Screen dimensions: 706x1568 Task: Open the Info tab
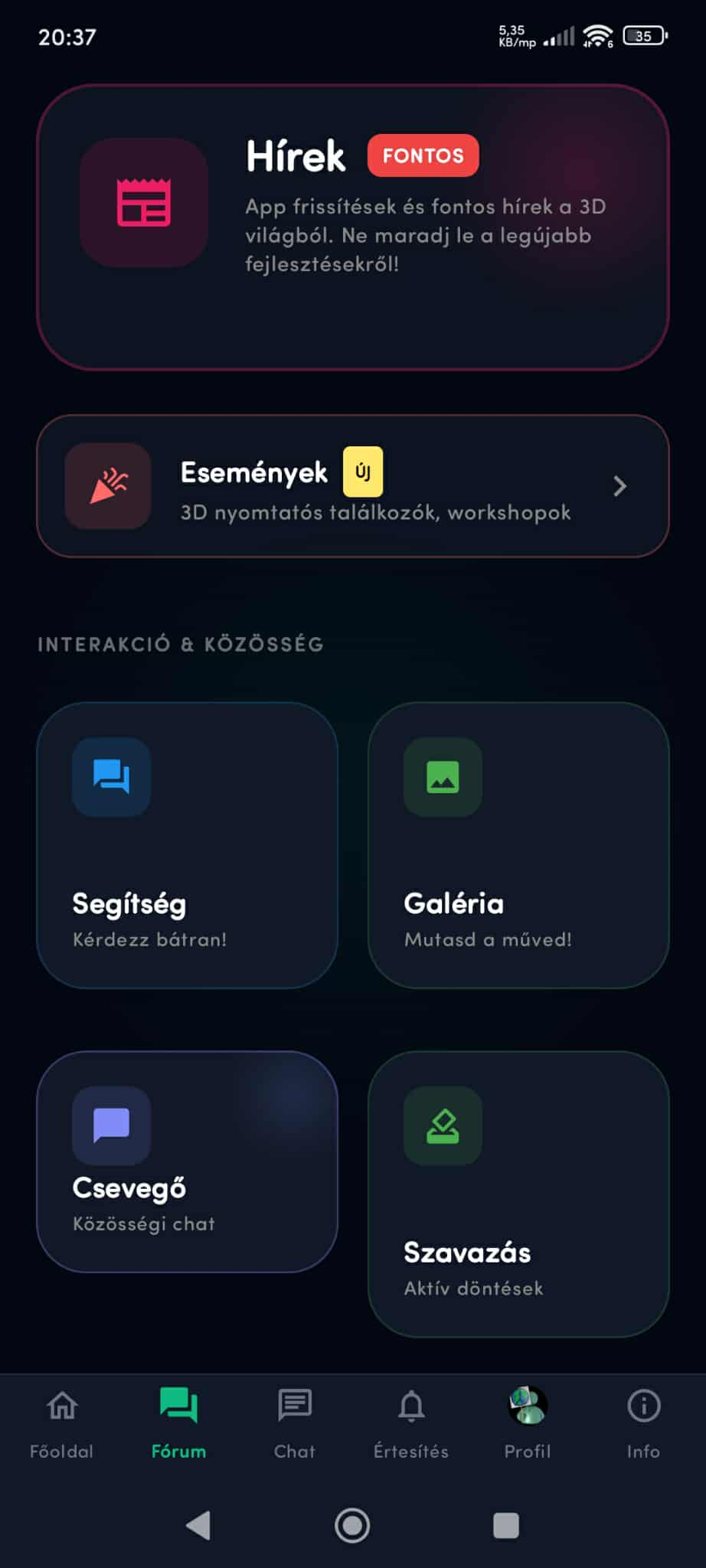click(x=643, y=1423)
